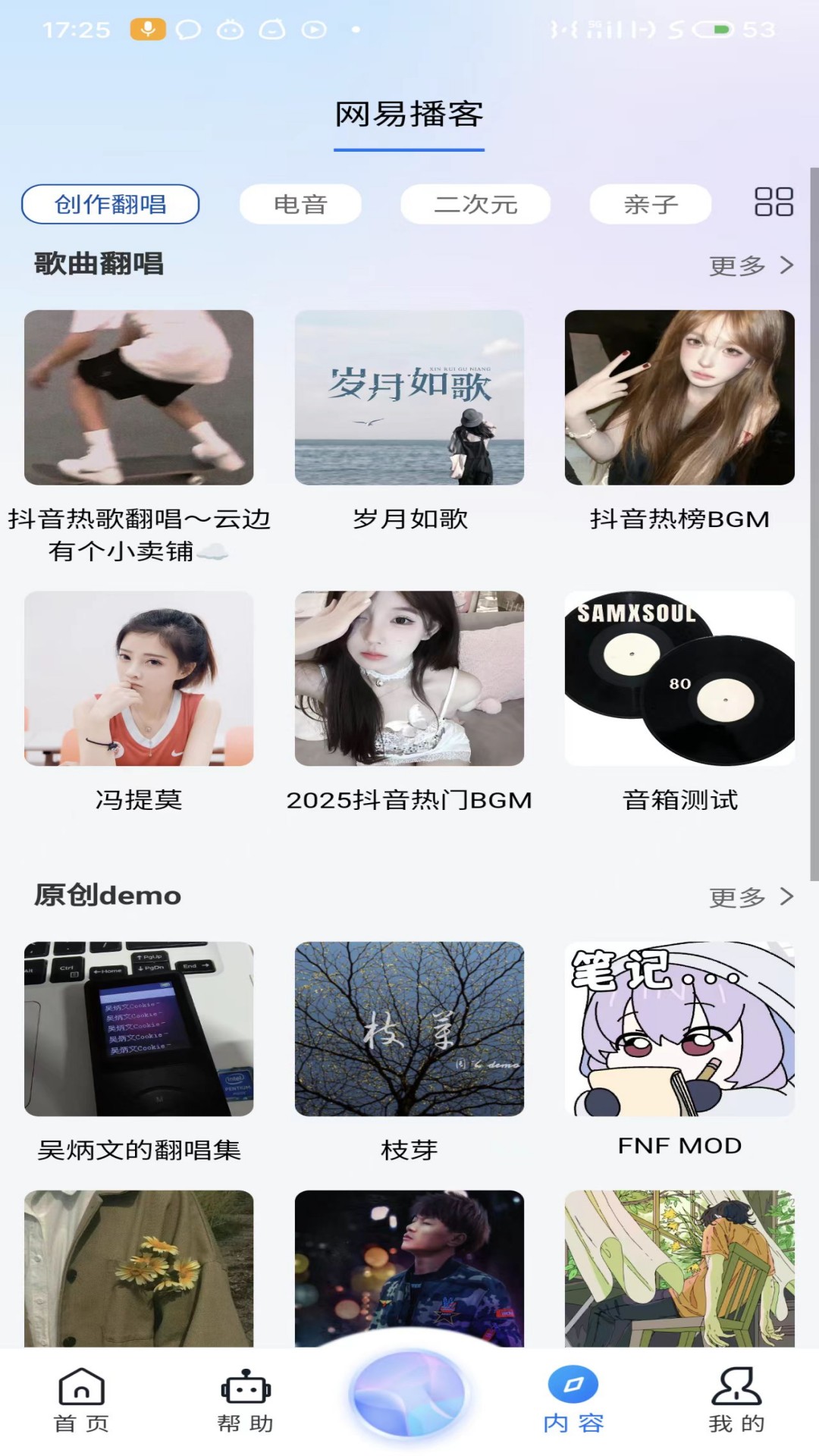Select the 创作翻唱 category filter

[x=111, y=203]
